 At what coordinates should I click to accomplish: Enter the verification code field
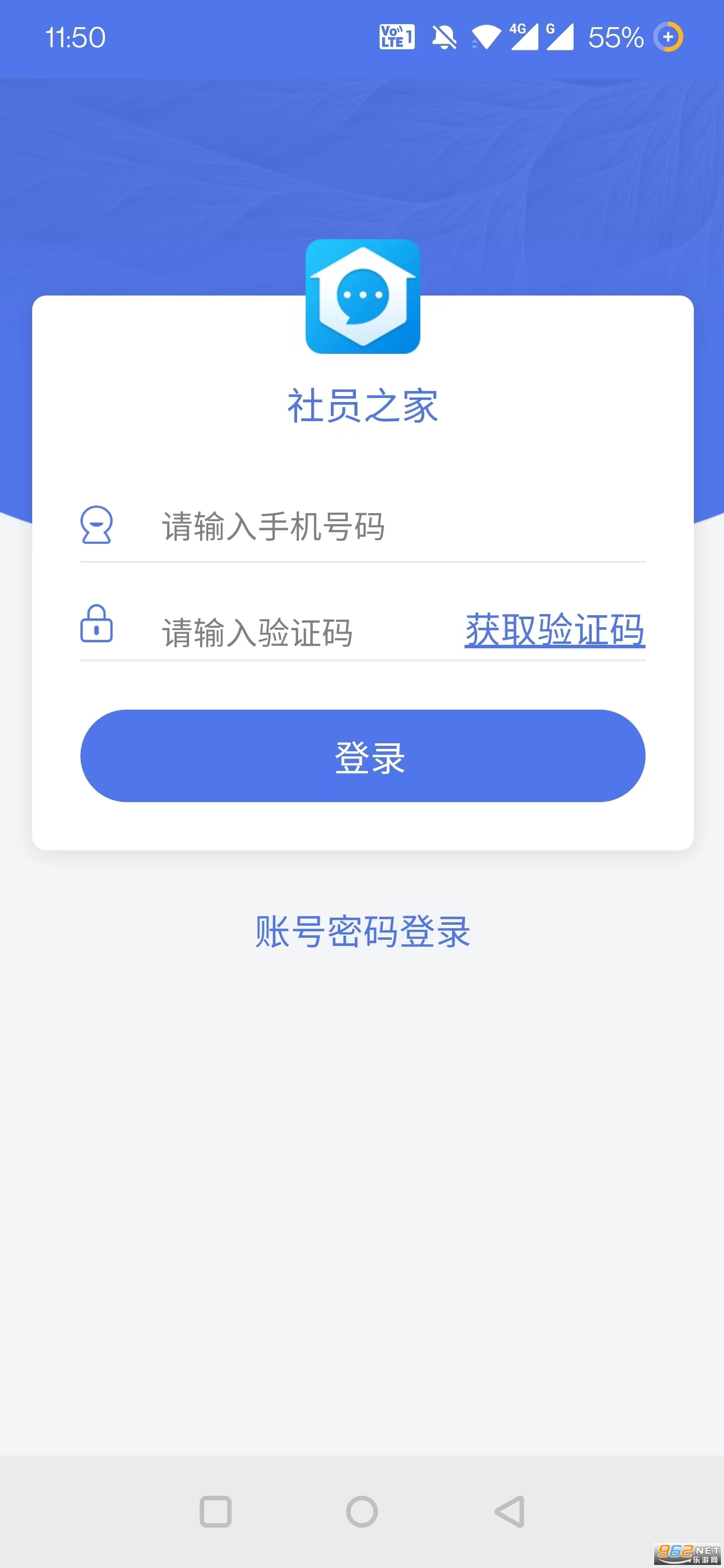pos(305,632)
